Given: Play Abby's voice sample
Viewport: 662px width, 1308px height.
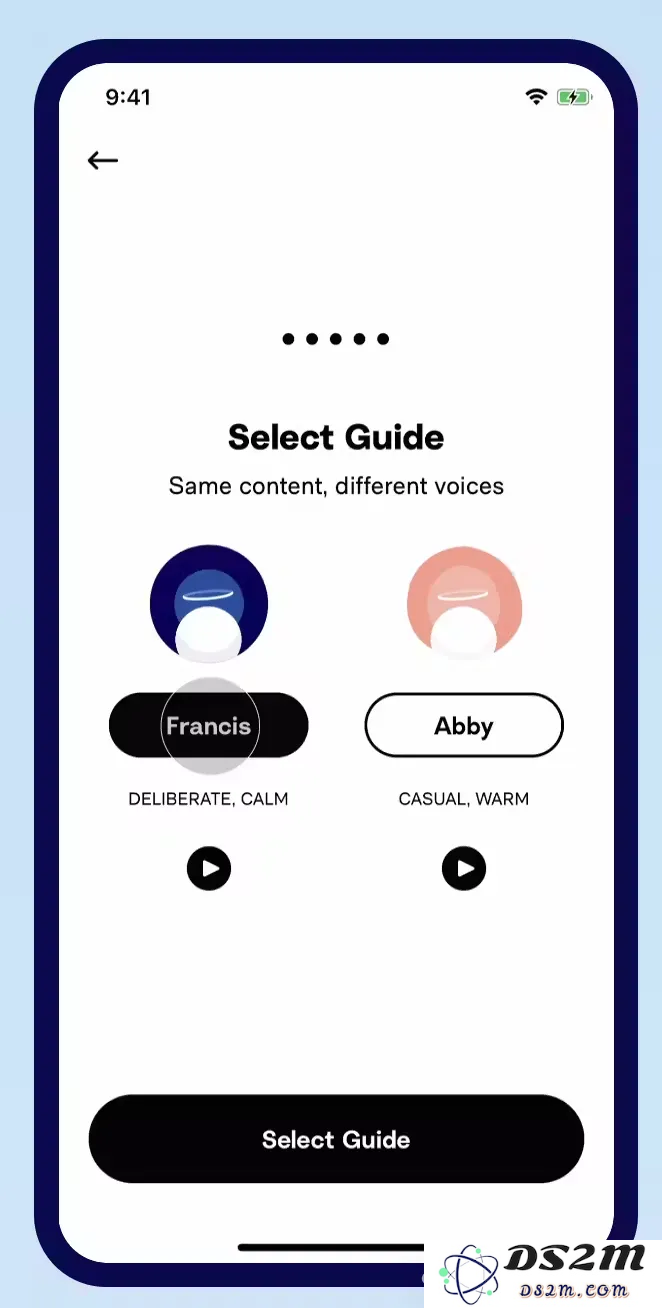Looking at the screenshot, I should [x=464, y=869].
